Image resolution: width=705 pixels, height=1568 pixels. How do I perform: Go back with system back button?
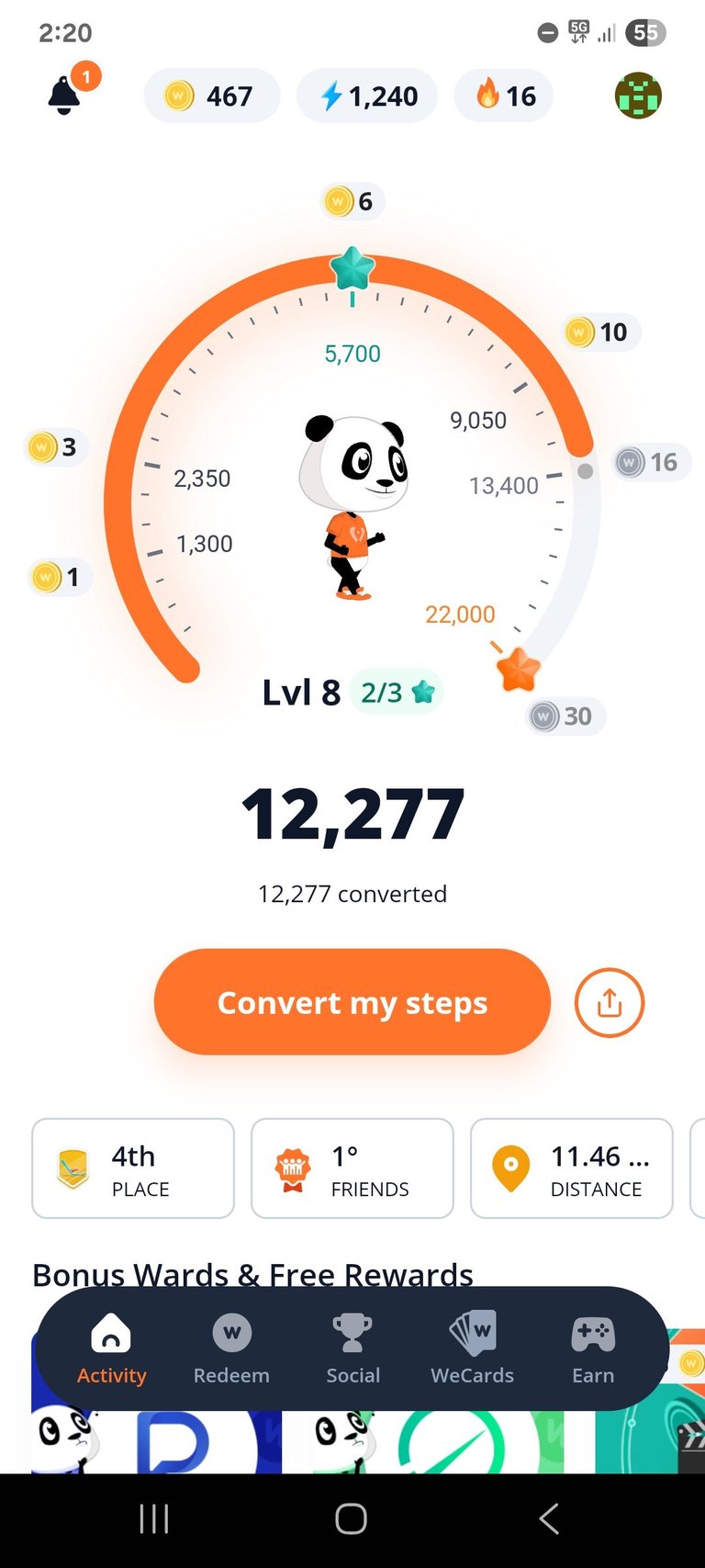coord(549,1518)
